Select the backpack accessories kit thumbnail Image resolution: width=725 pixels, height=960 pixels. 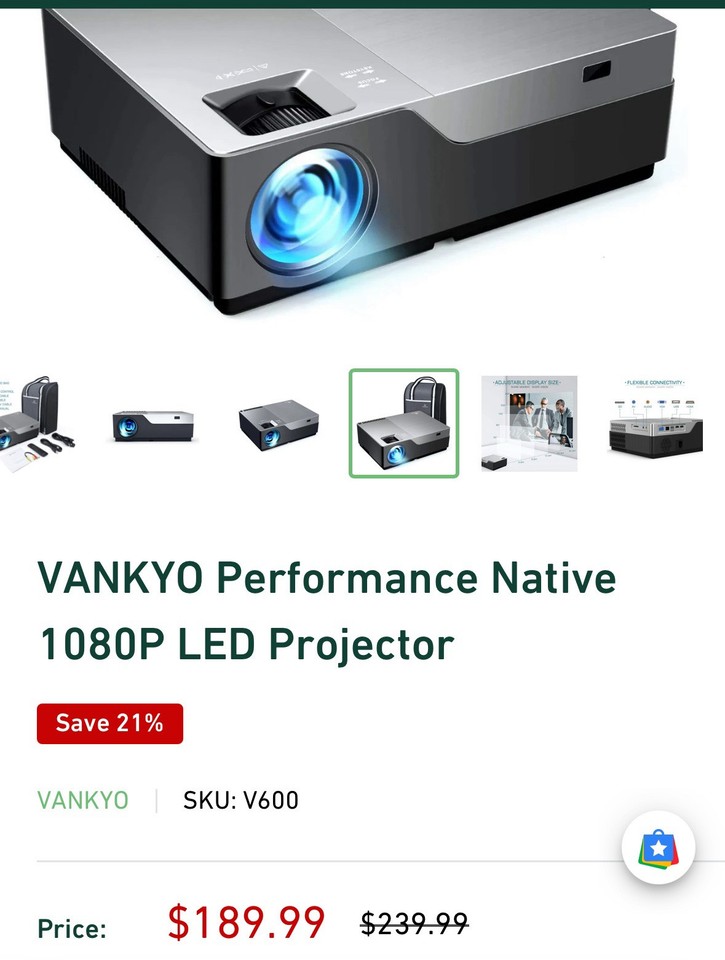(30, 423)
